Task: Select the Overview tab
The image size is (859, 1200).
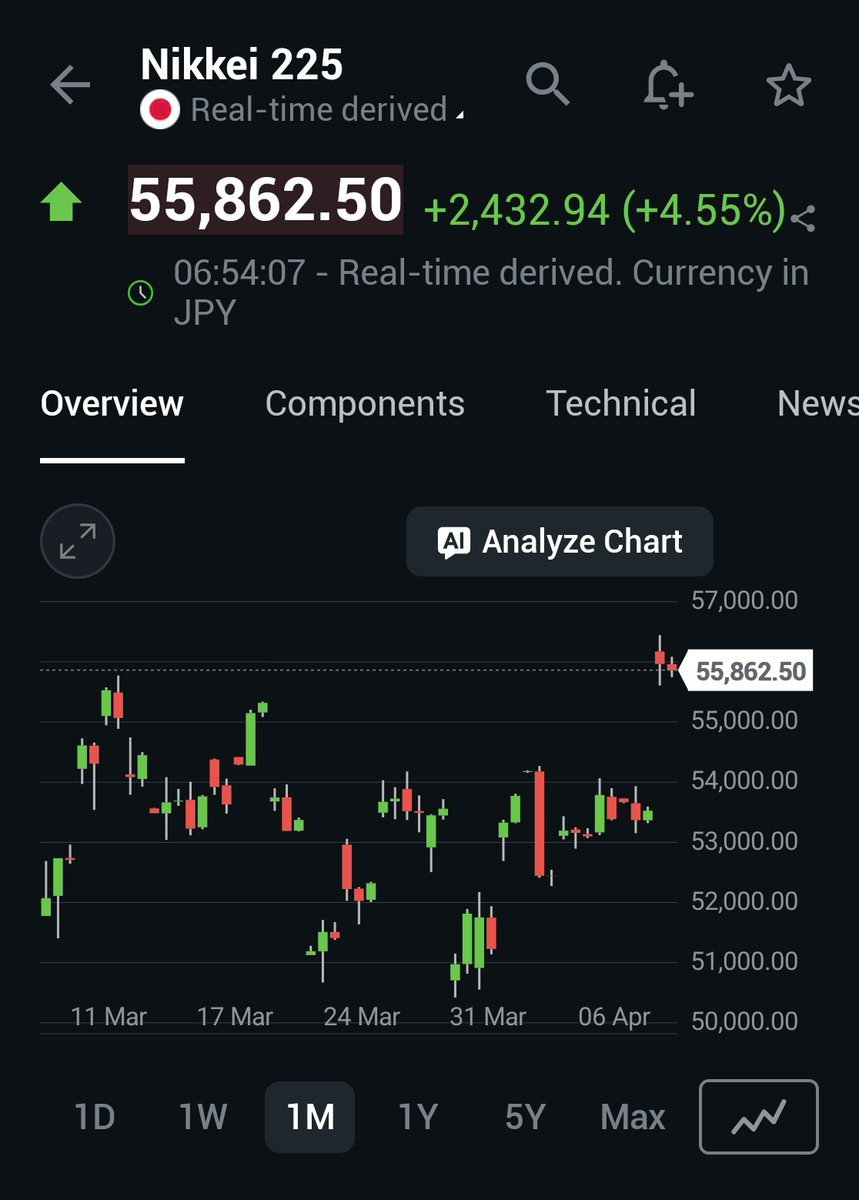Action: tap(112, 403)
